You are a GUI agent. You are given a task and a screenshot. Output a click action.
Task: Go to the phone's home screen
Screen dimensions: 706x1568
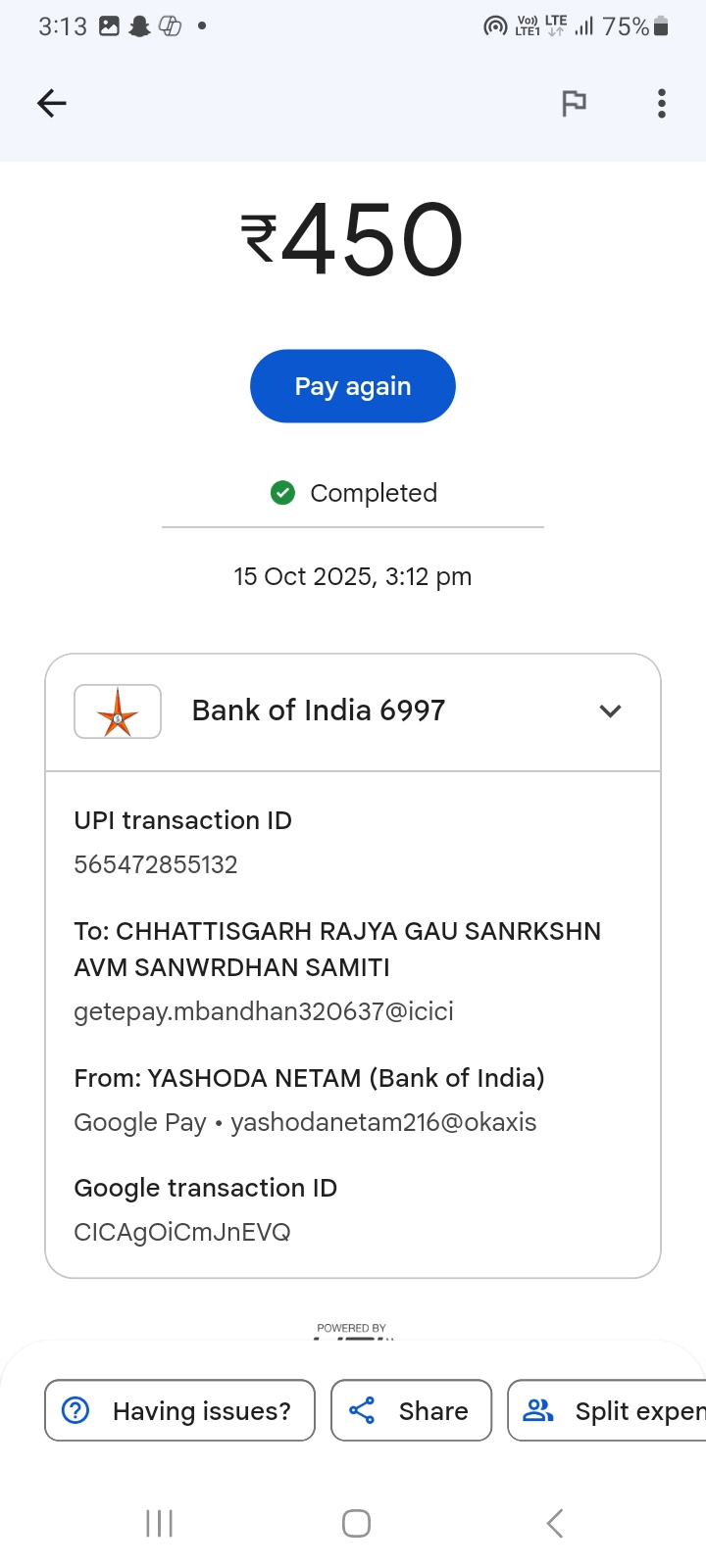click(x=356, y=1523)
